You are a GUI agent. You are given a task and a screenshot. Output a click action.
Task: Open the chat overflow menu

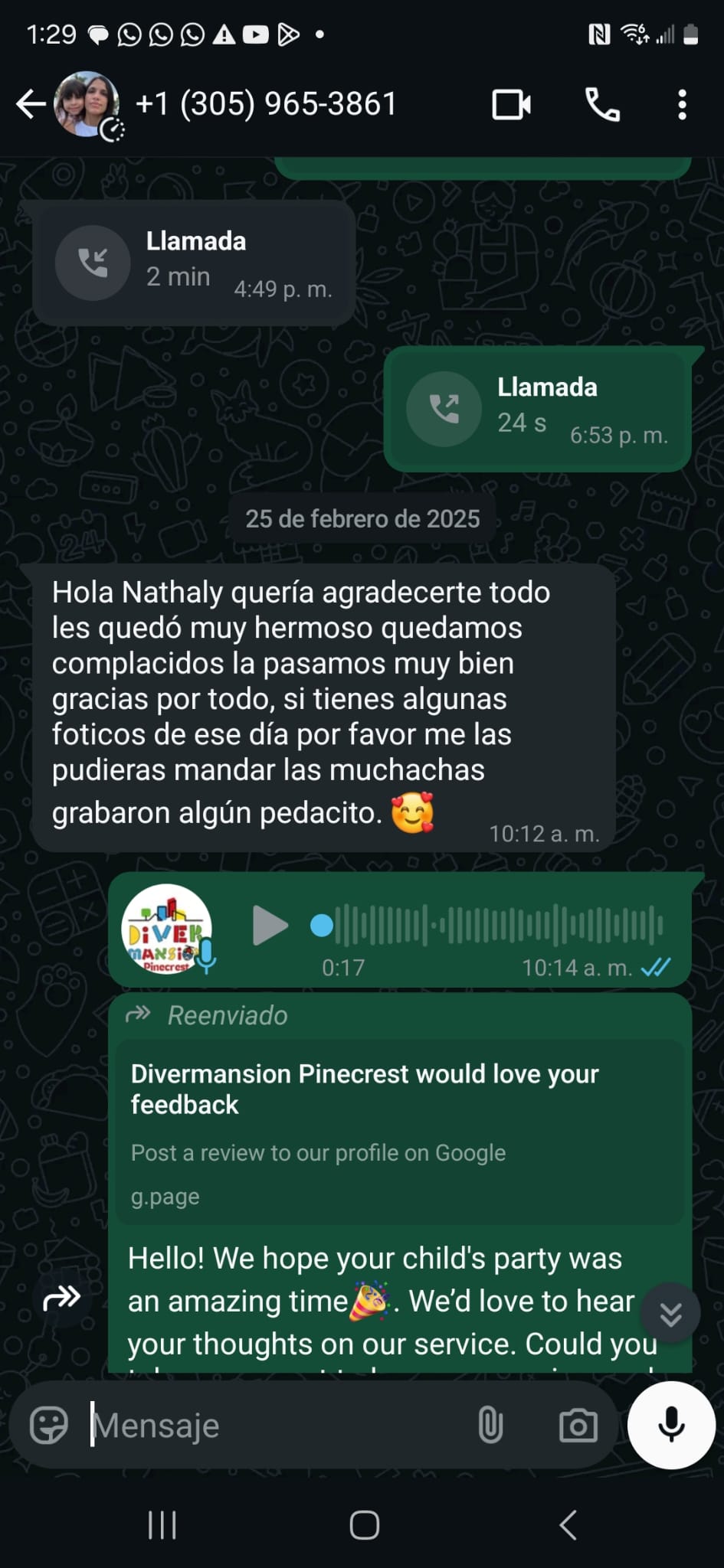click(682, 105)
